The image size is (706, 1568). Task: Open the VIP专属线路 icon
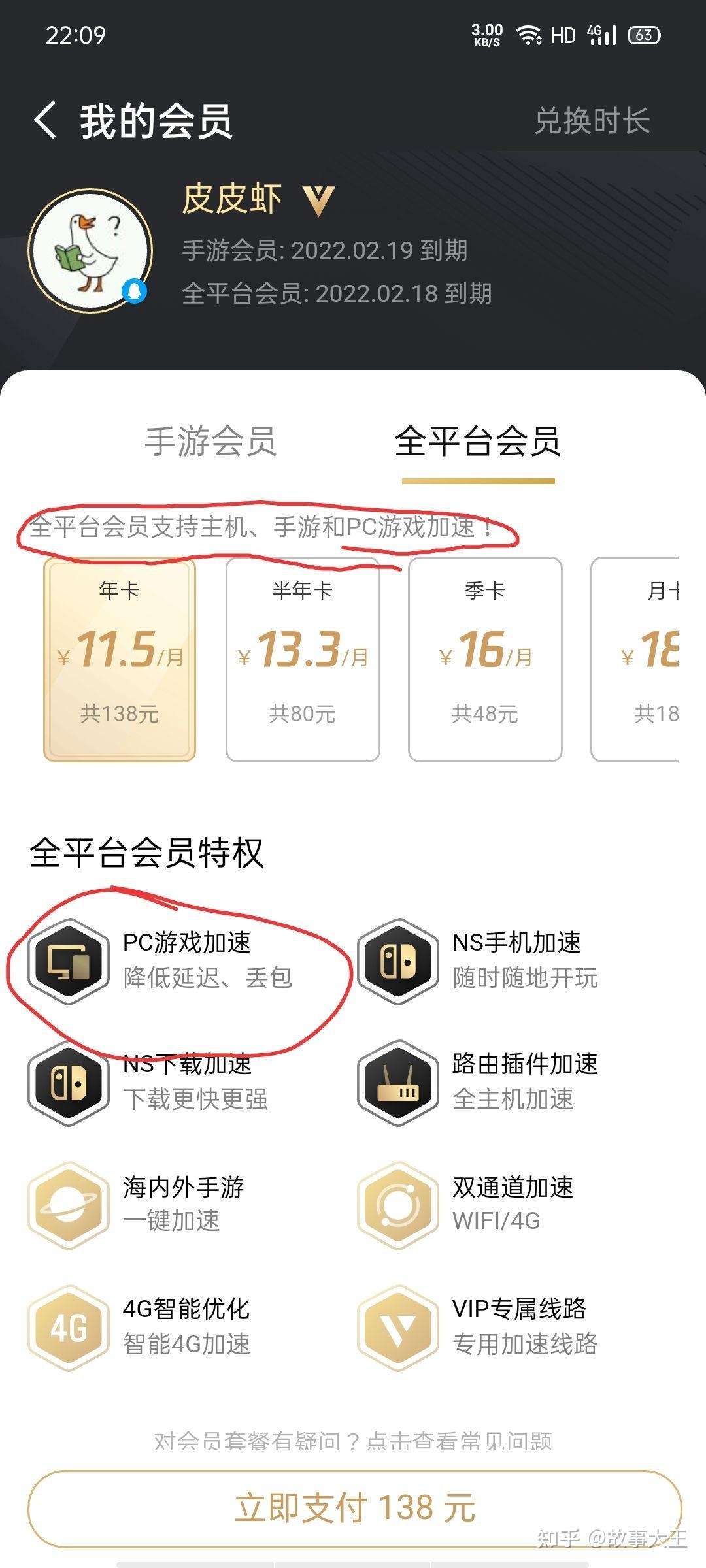click(x=399, y=1326)
